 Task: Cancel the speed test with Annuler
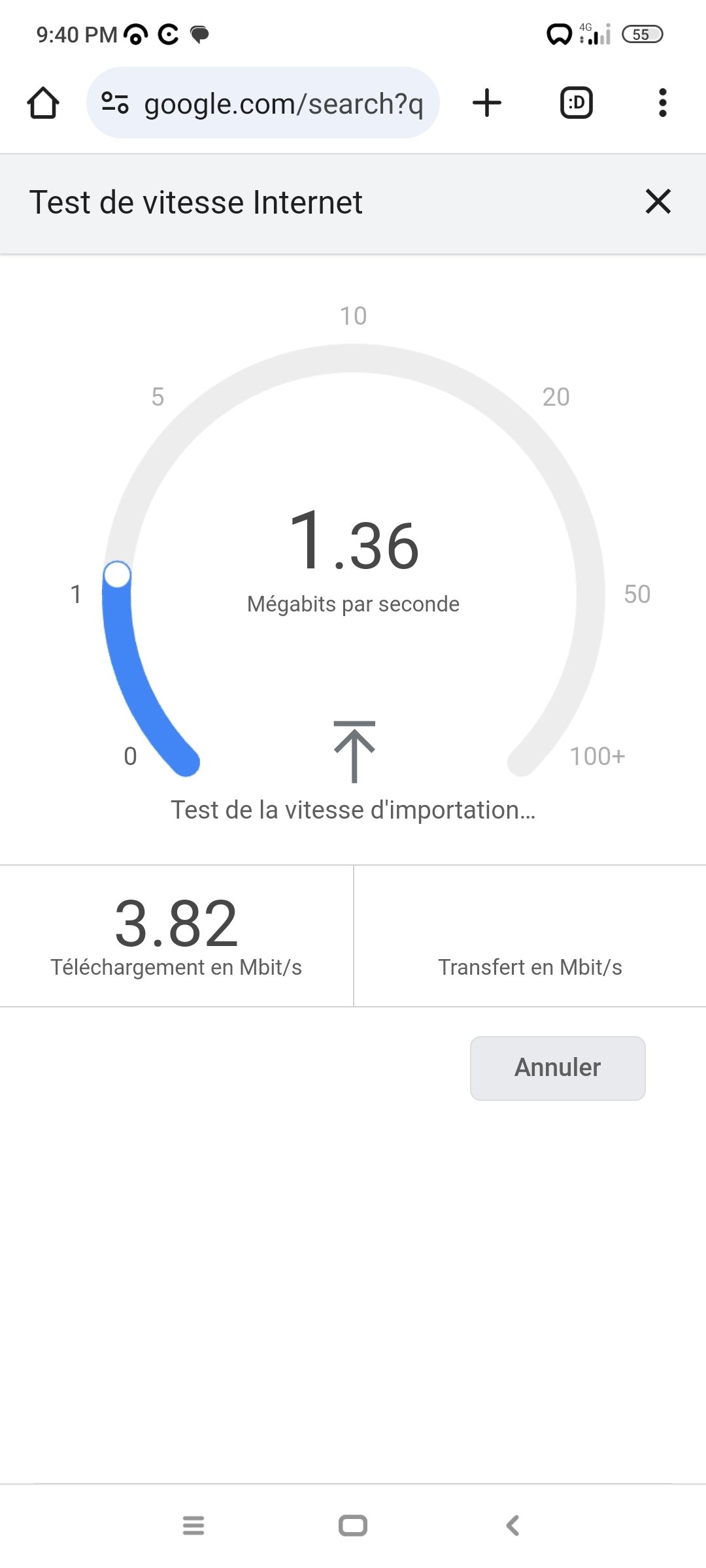click(558, 1068)
